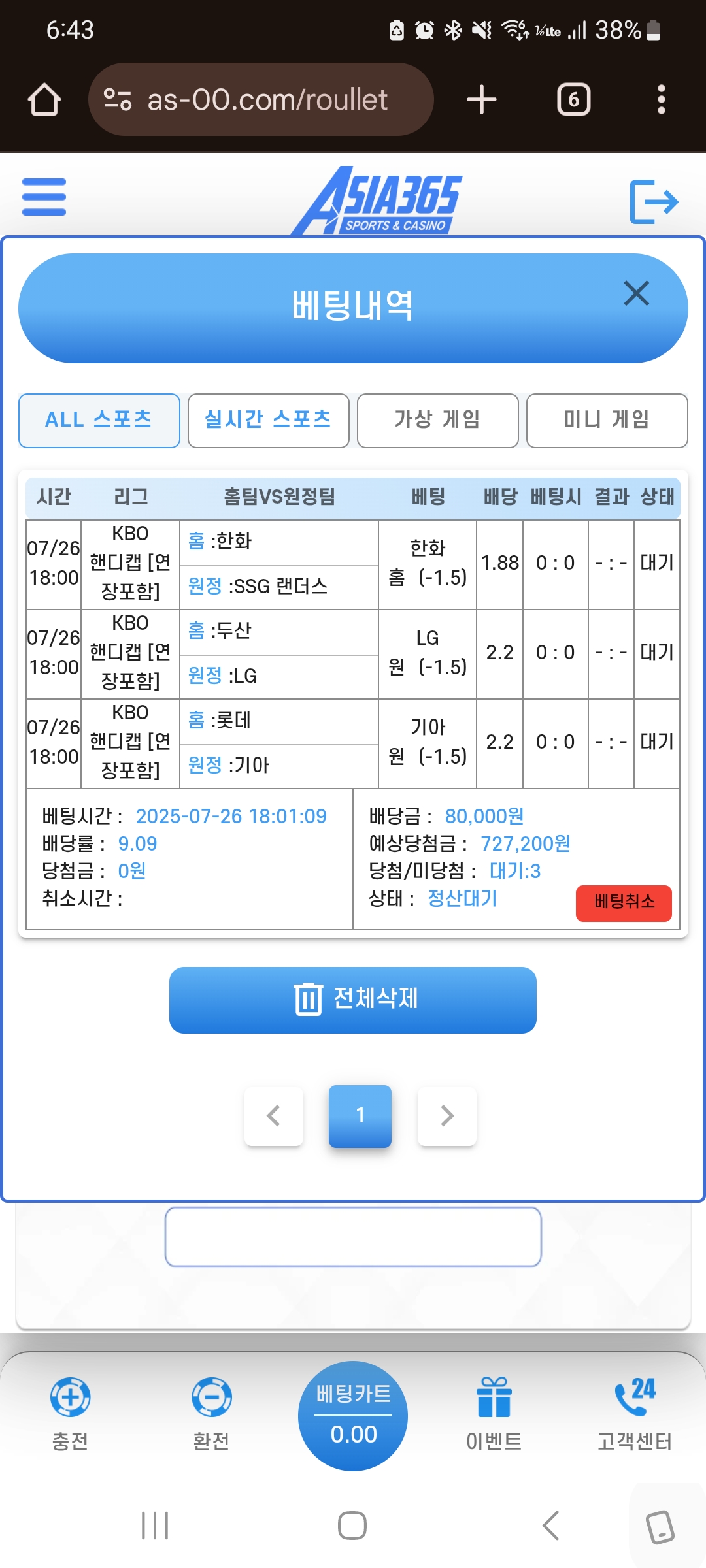706x1568 pixels.
Task: Tap the logout icon
Action: (654, 202)
